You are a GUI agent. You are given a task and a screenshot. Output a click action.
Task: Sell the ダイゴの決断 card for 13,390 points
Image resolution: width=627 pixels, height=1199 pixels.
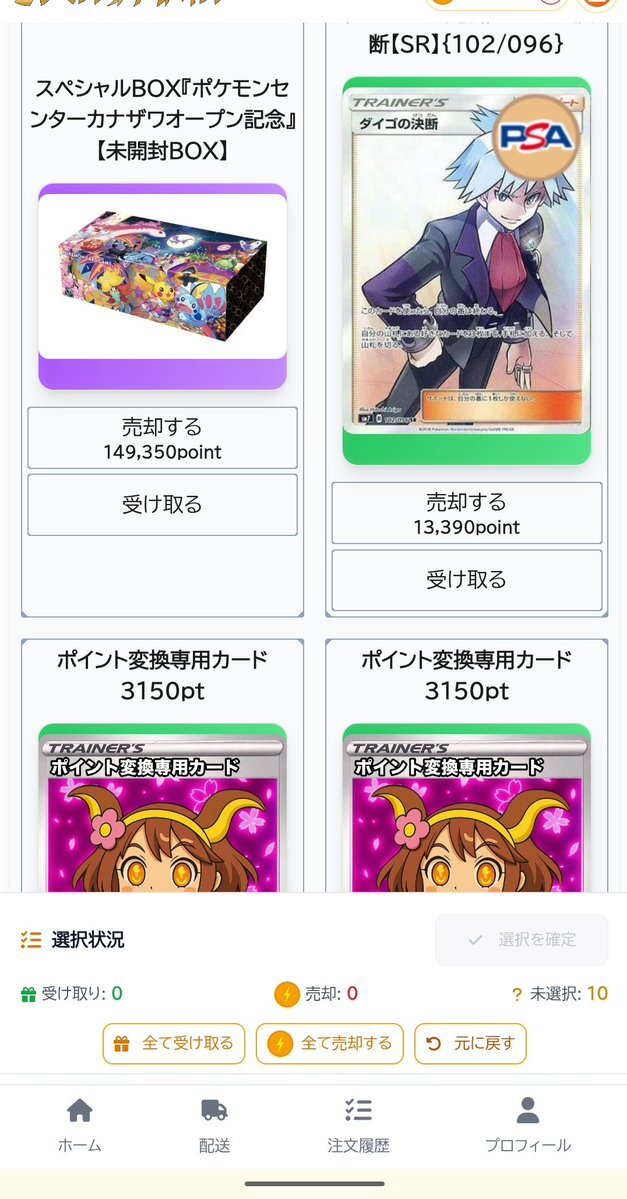point(466,513)
